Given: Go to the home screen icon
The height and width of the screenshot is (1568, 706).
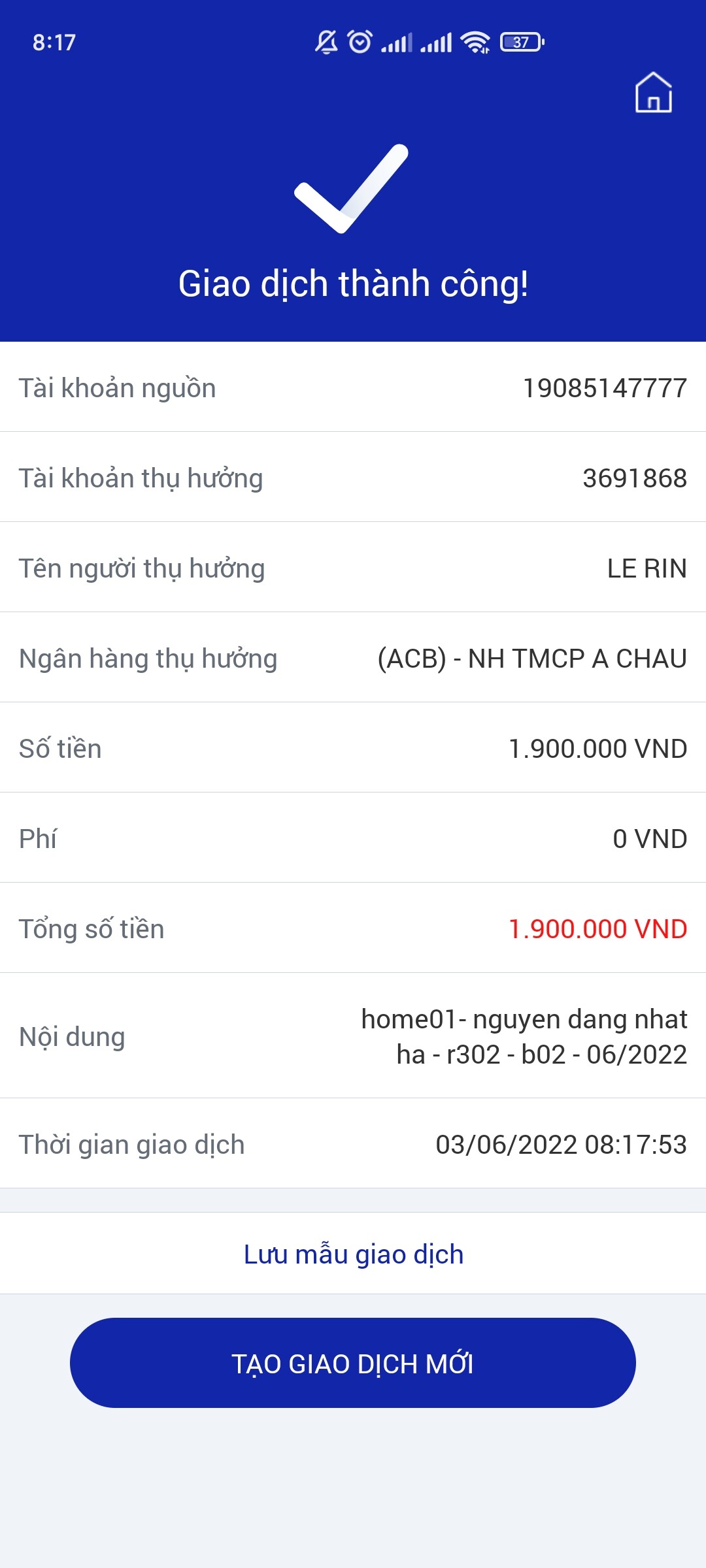Looking at the screenshot, I should click(654, 93).
